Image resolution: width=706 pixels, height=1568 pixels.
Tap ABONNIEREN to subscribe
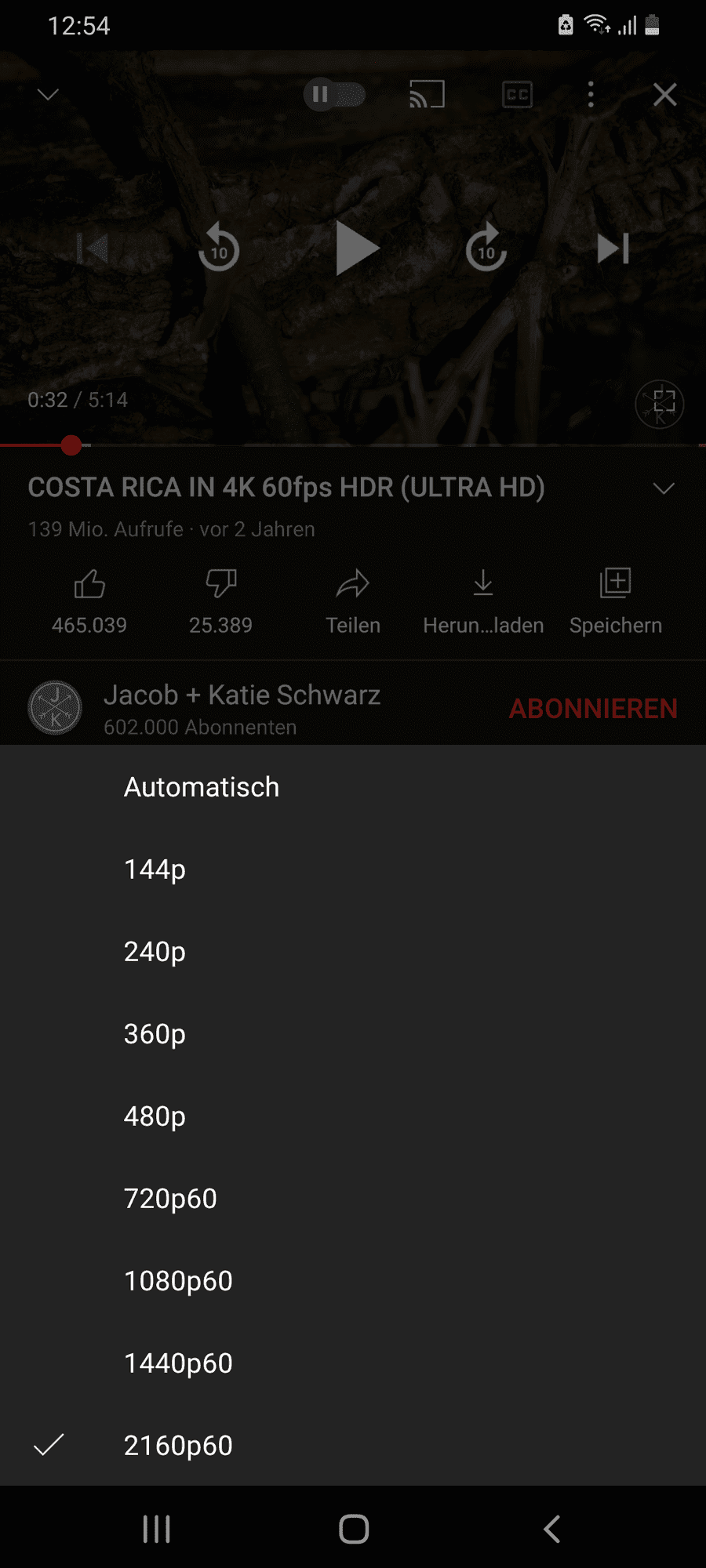[594, 708]
